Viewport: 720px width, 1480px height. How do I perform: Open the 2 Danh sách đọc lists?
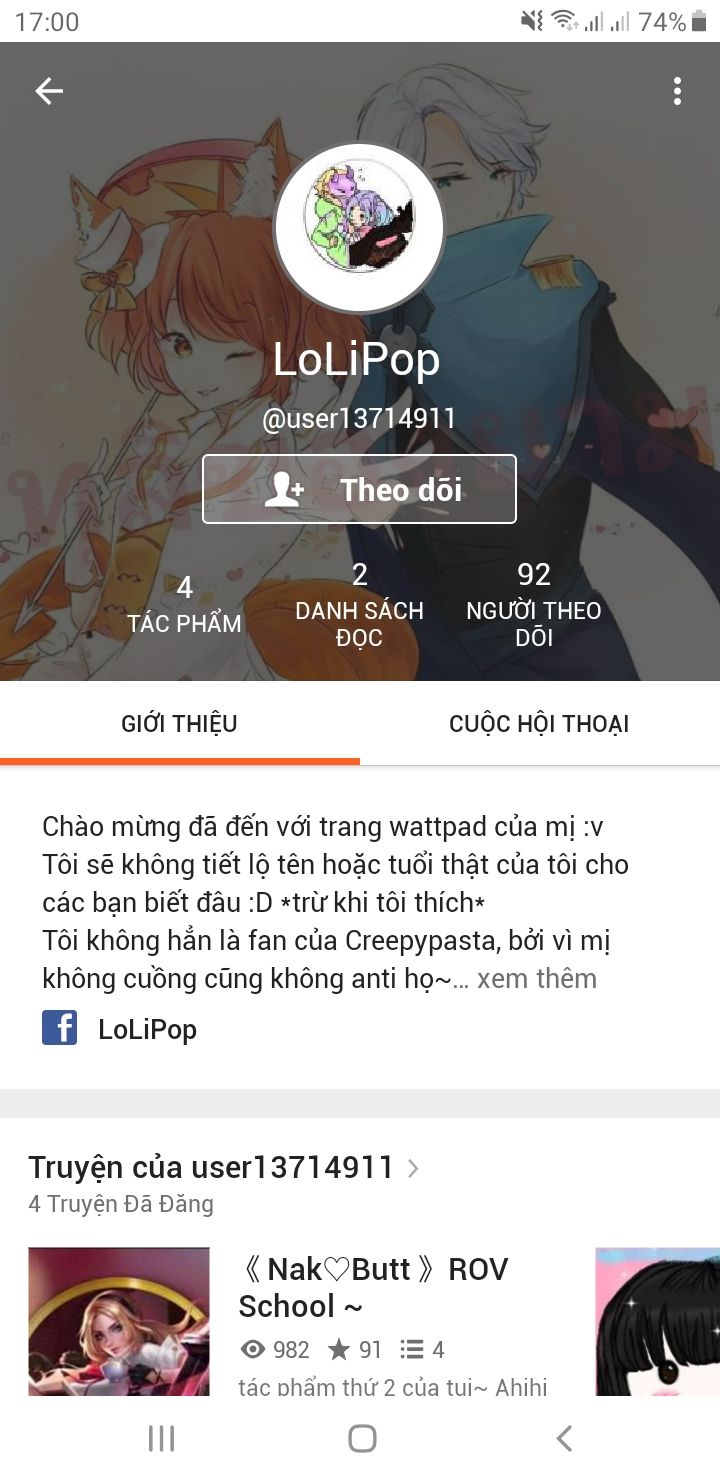tap(359, 606)
